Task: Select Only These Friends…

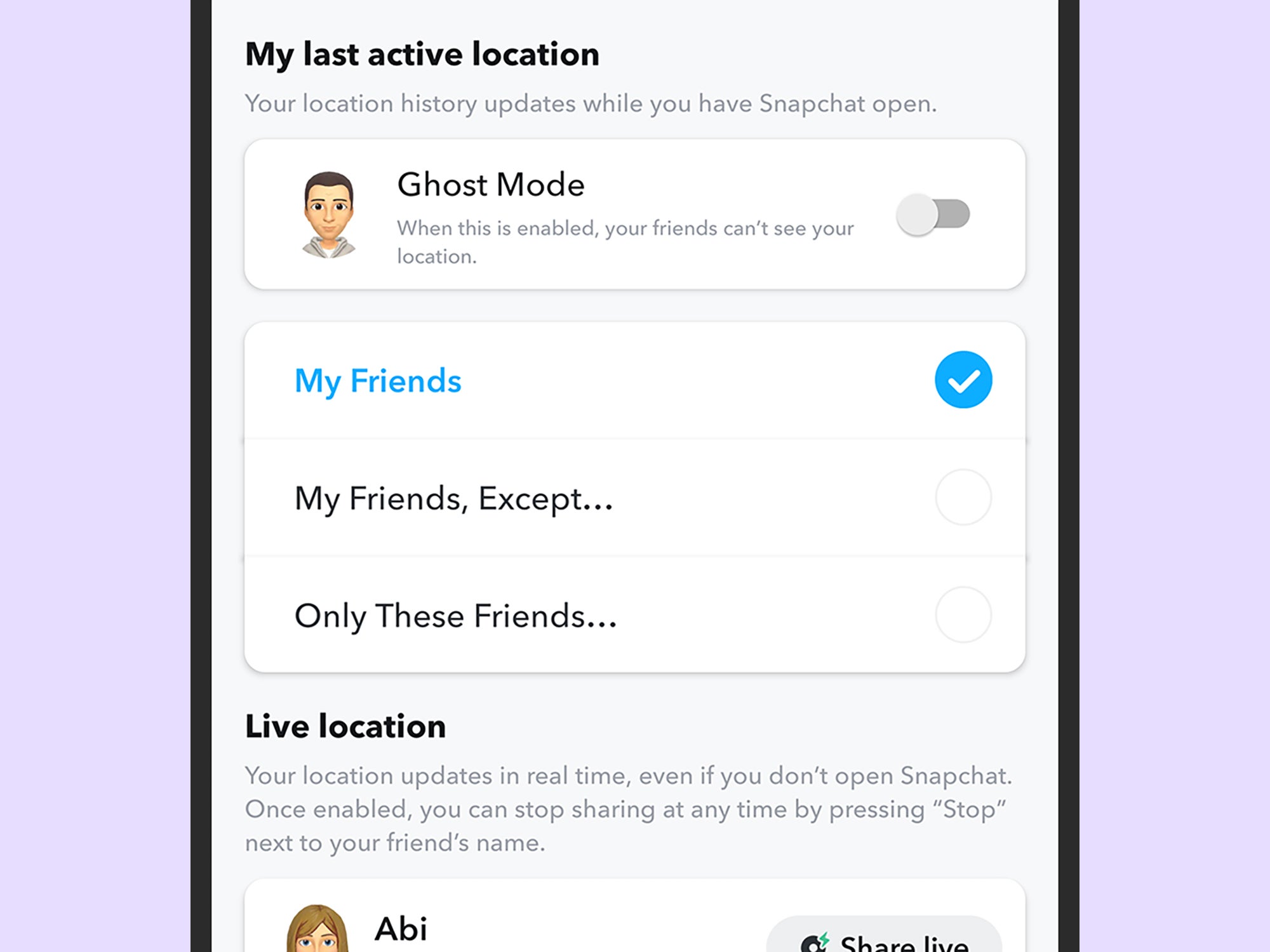Action: (963, 614)
